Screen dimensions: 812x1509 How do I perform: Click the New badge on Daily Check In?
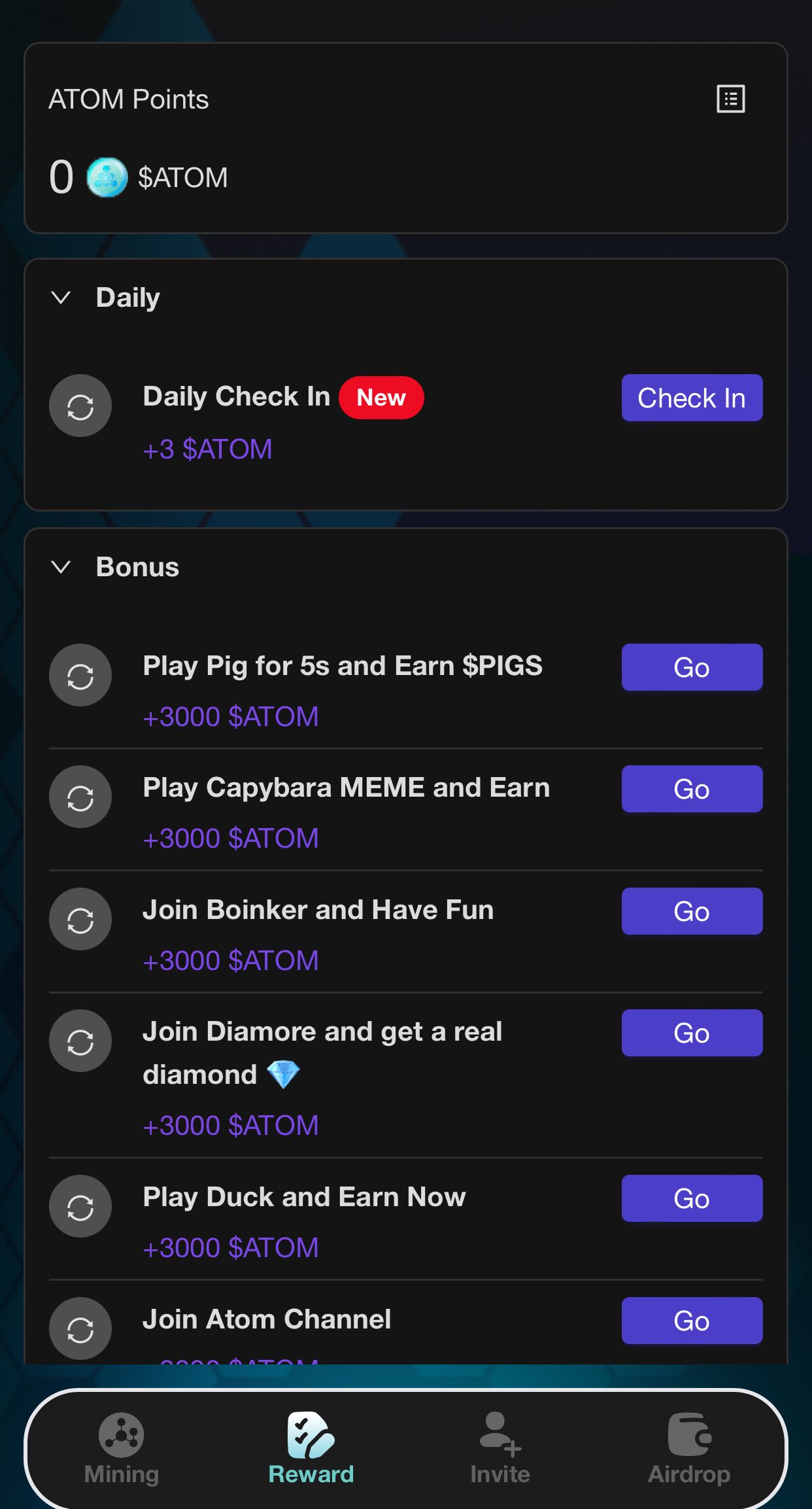pos(381,397)
